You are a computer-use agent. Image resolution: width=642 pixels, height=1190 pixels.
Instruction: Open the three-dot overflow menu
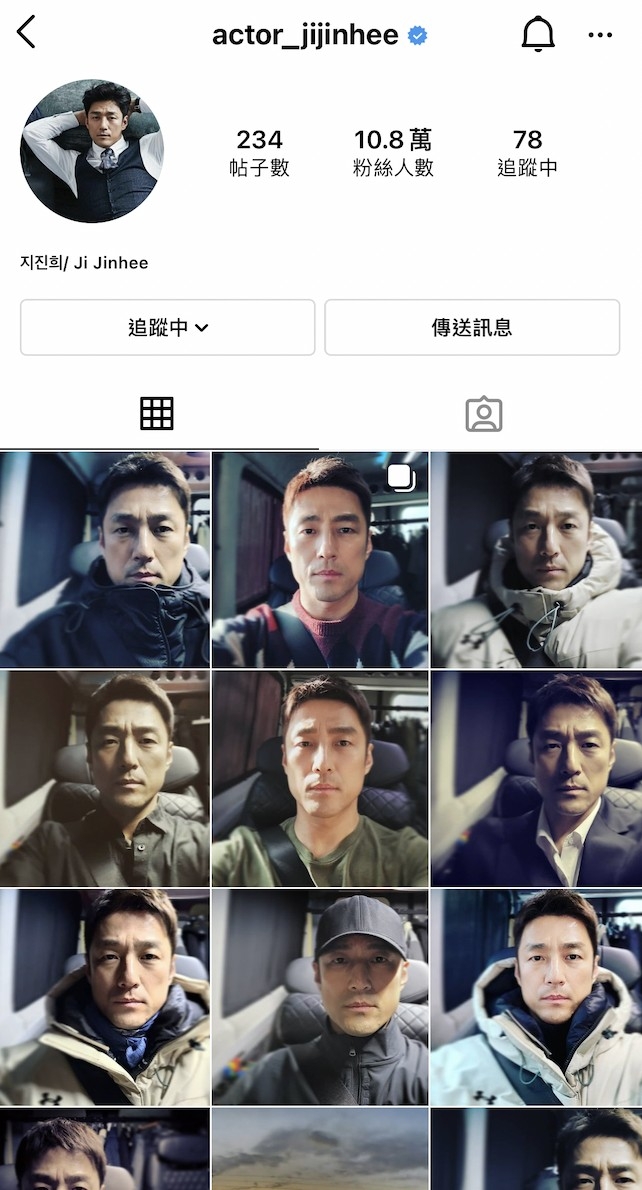600,35
